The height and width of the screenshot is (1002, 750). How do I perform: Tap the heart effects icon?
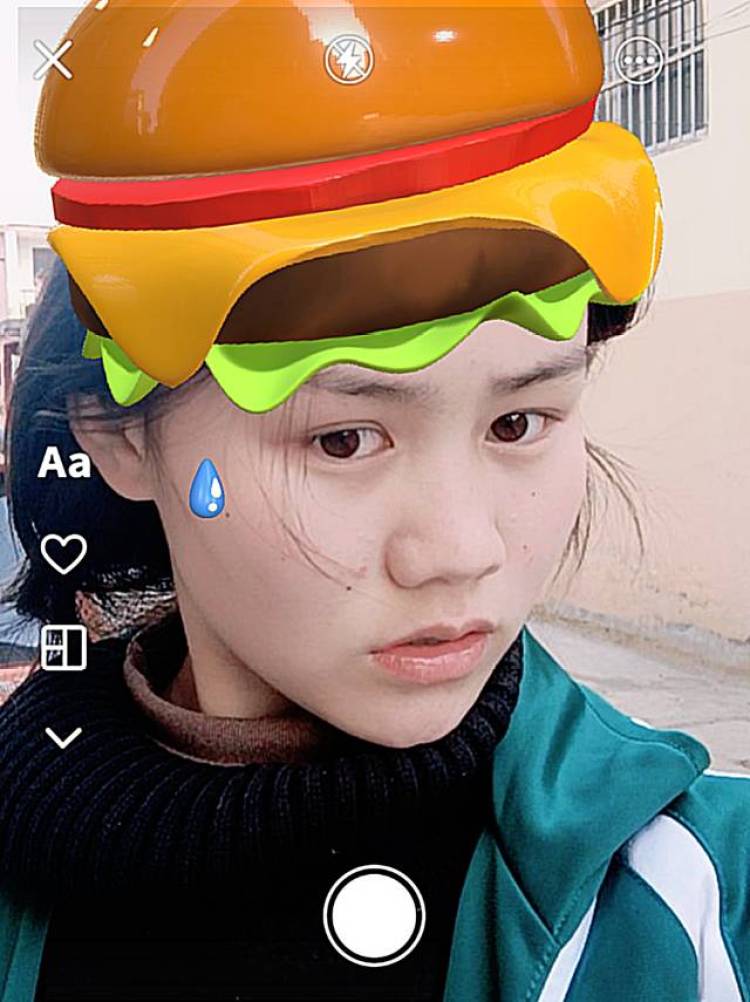tap(64, 553)
